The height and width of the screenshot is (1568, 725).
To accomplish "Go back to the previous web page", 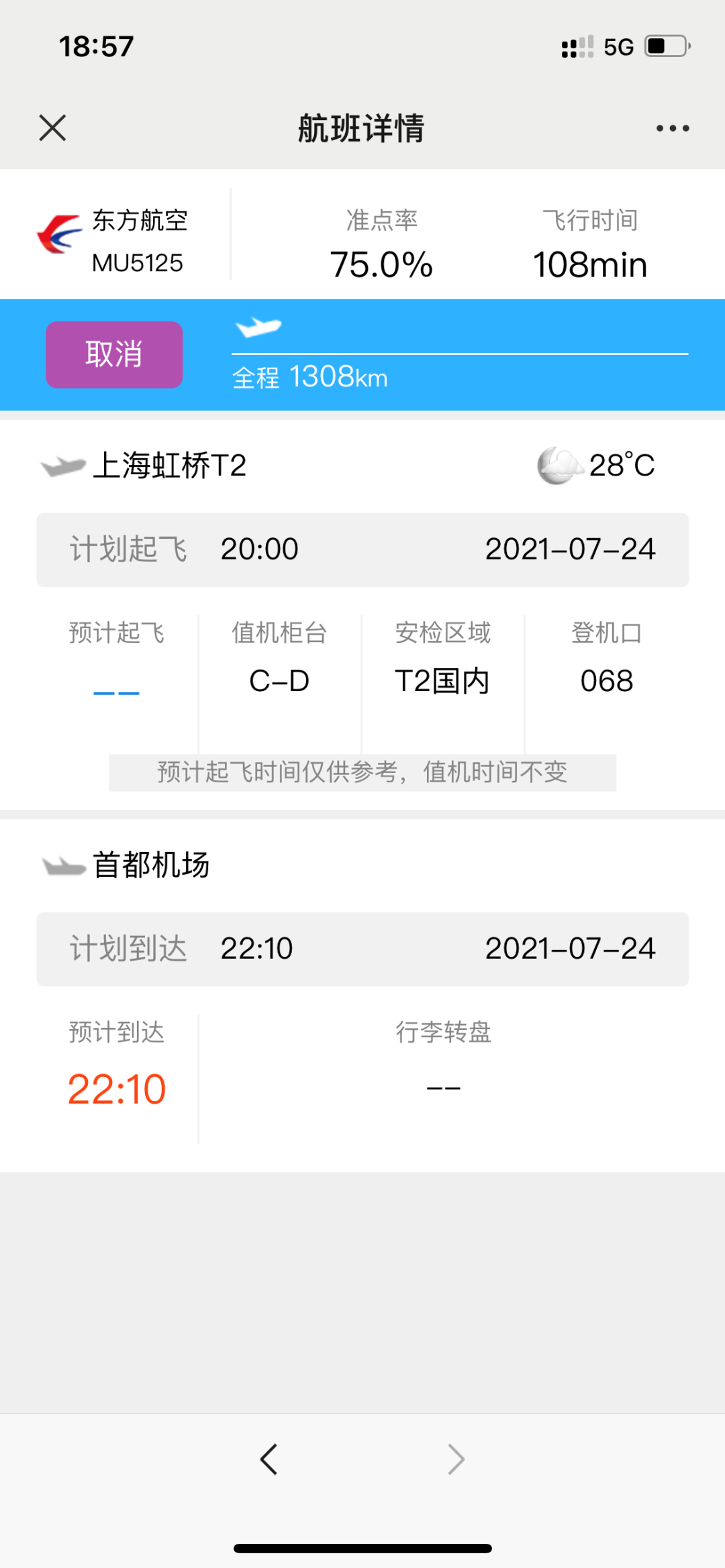I will (x=269, y=1459).
